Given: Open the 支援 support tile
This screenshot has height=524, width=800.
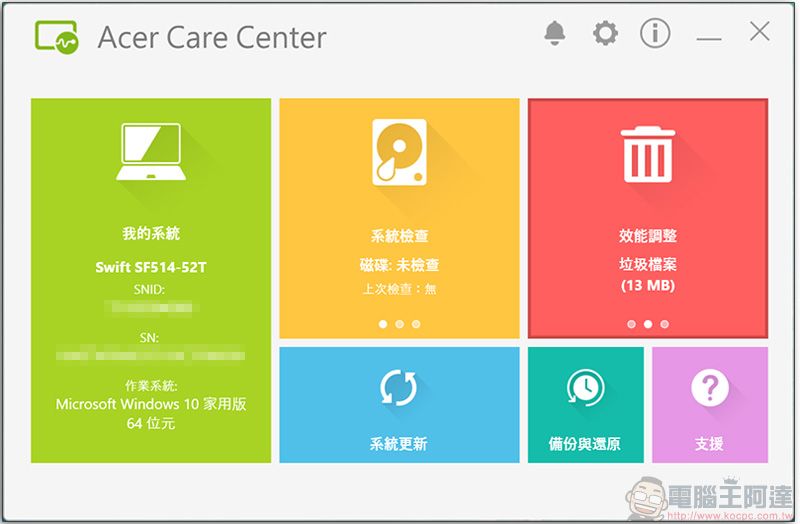Looking at the screenshot, I should tap(709, 404).
